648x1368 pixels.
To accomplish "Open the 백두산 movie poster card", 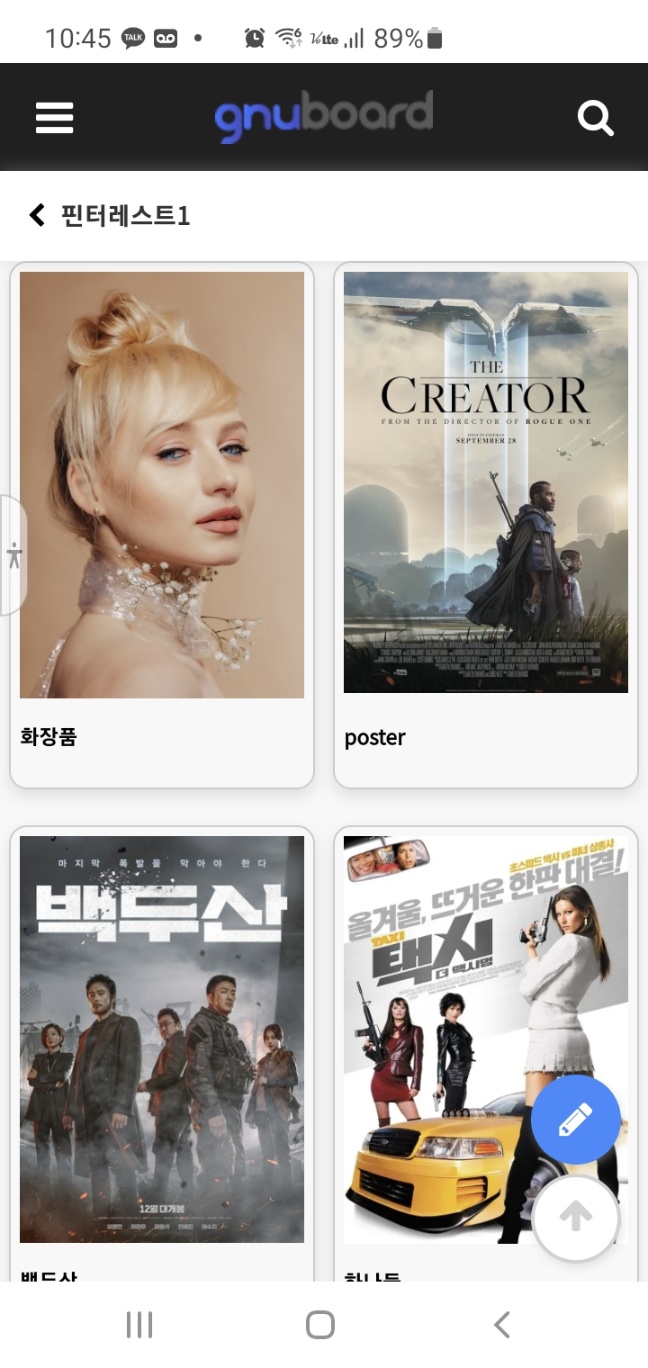I will point(162,1038).
